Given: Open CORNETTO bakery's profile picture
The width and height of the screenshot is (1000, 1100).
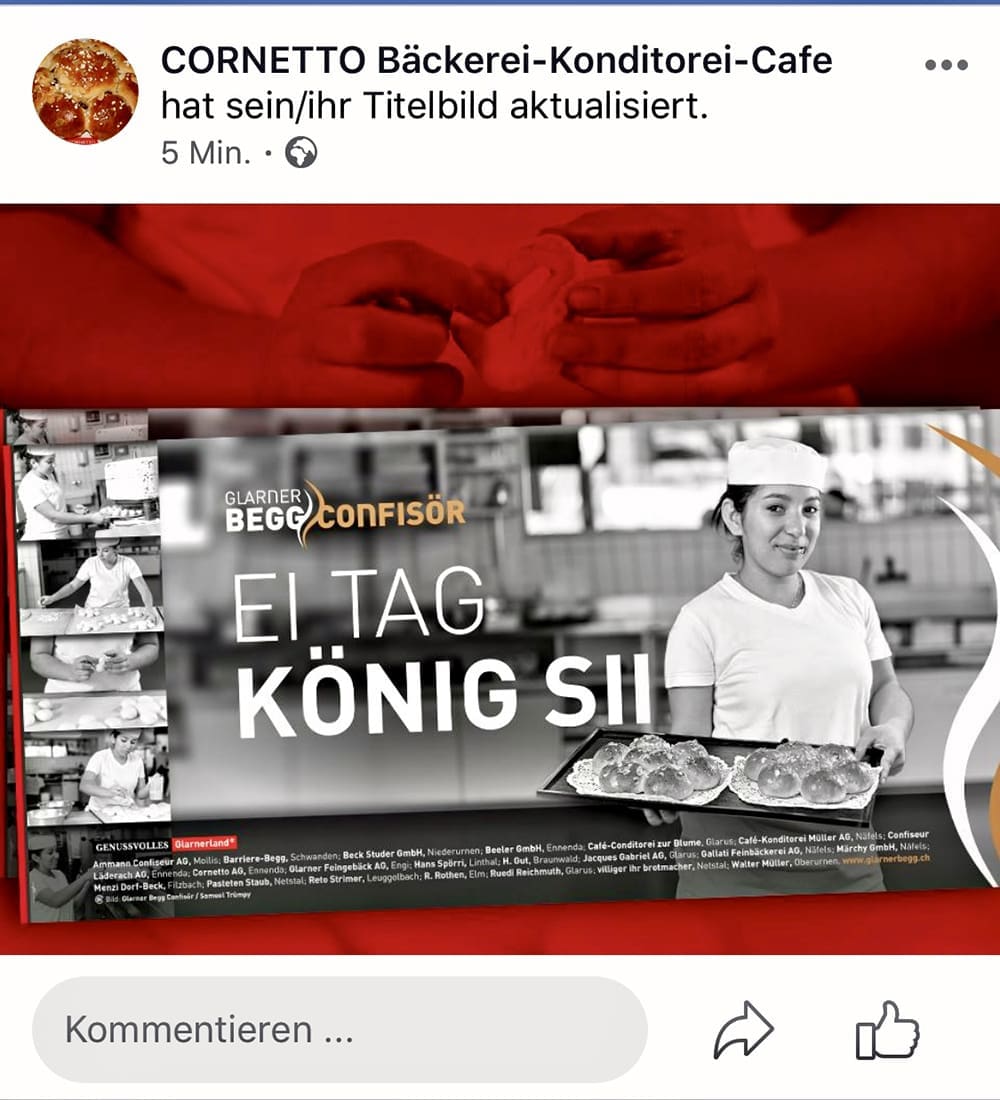Looking at the screenshot, I should [85, 92].
